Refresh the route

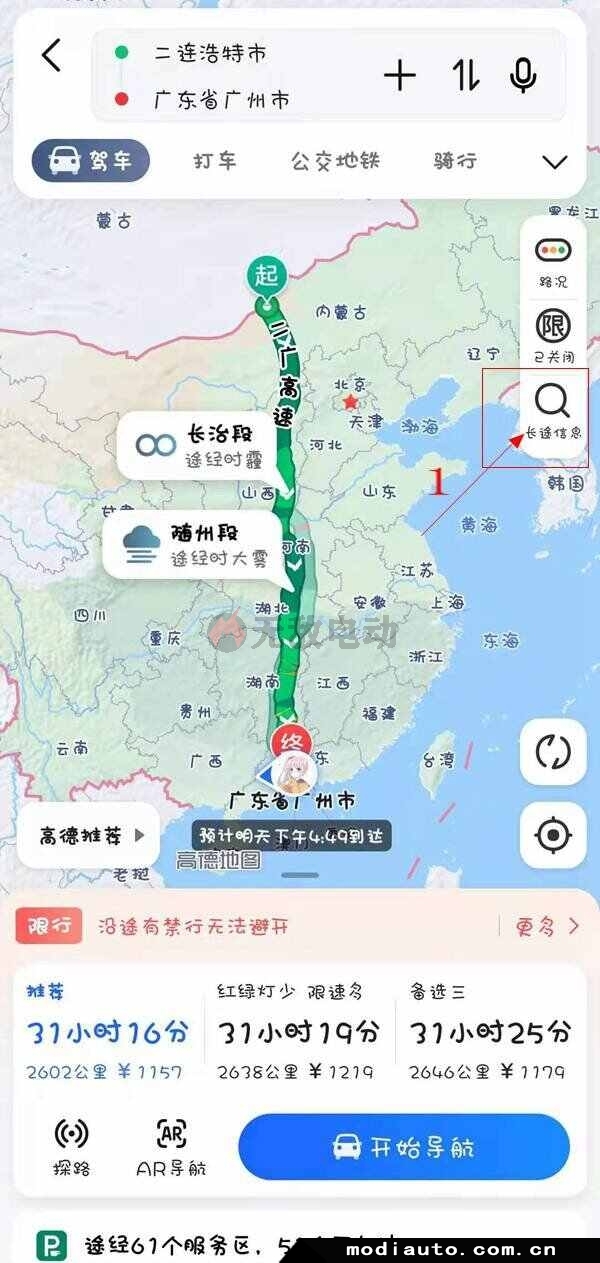click(x=553, y=752)
